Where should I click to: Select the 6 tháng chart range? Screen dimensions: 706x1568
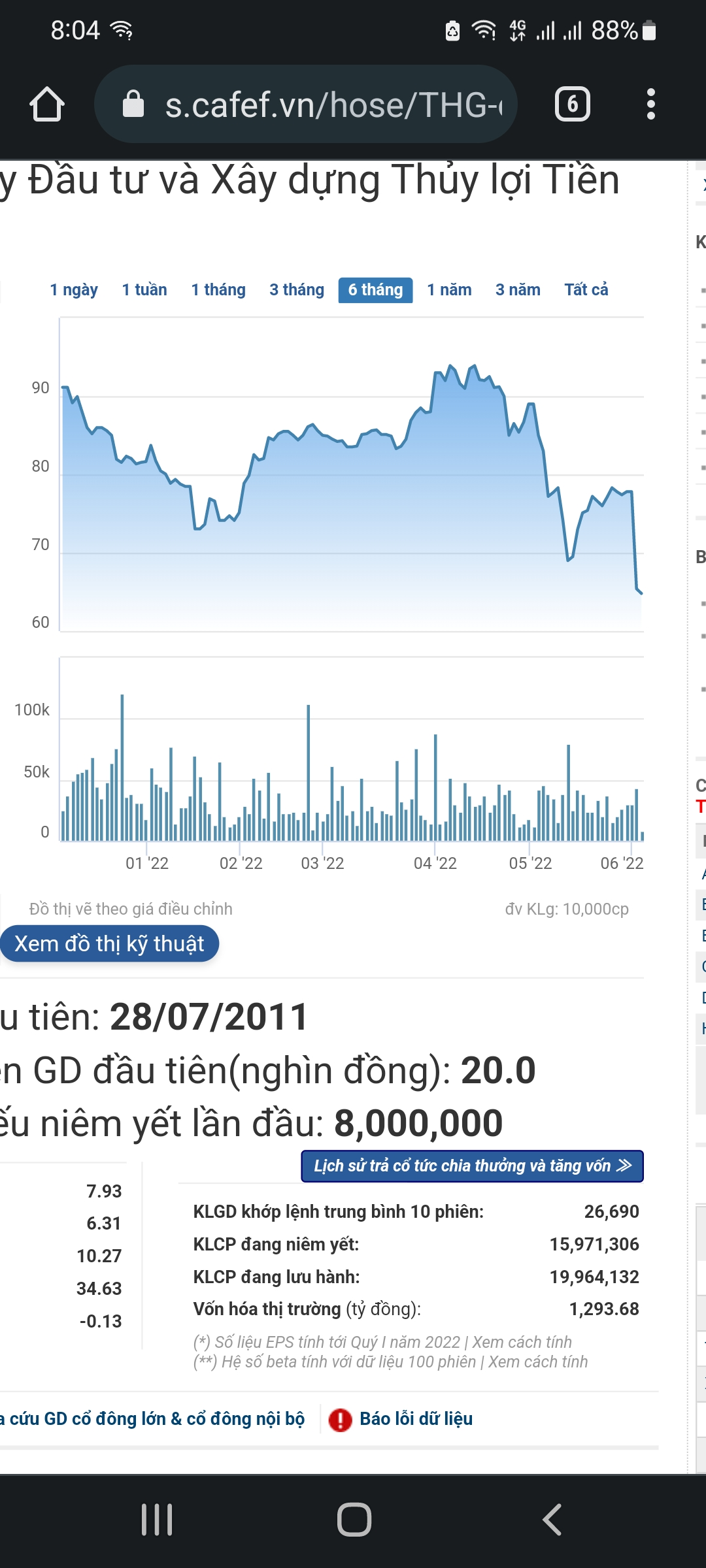[375, 290]
